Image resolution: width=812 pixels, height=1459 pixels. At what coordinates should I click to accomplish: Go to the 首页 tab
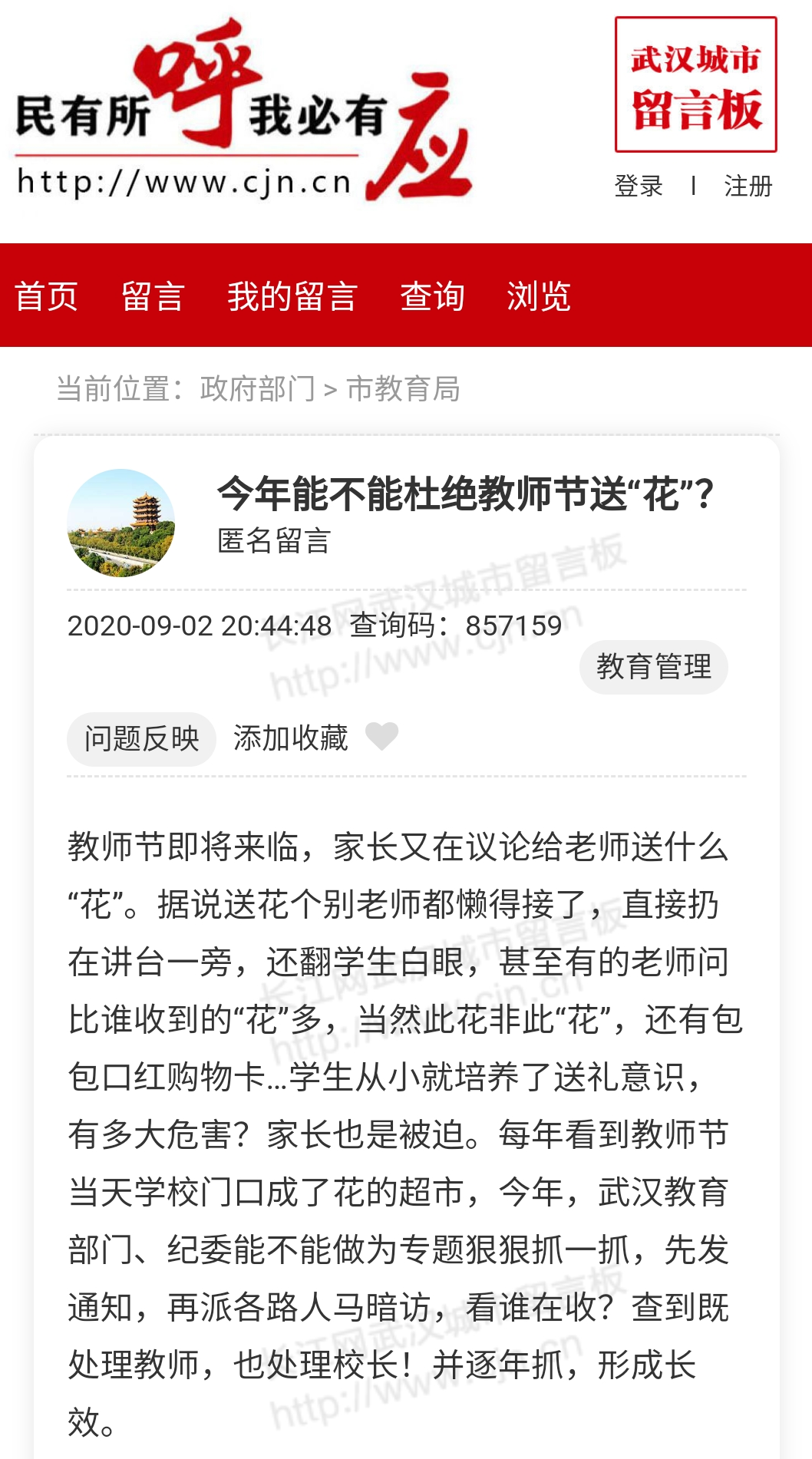(46, 296)
